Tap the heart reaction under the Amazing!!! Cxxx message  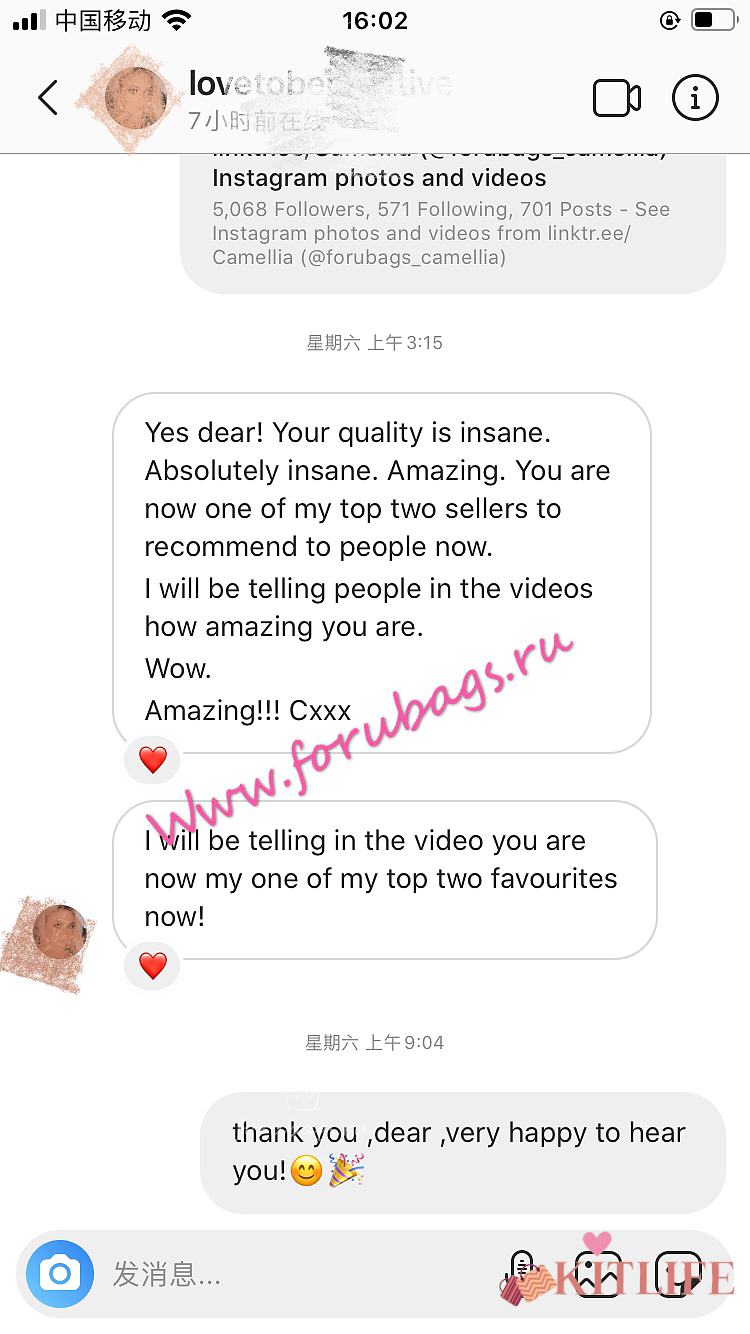point(152,760)
